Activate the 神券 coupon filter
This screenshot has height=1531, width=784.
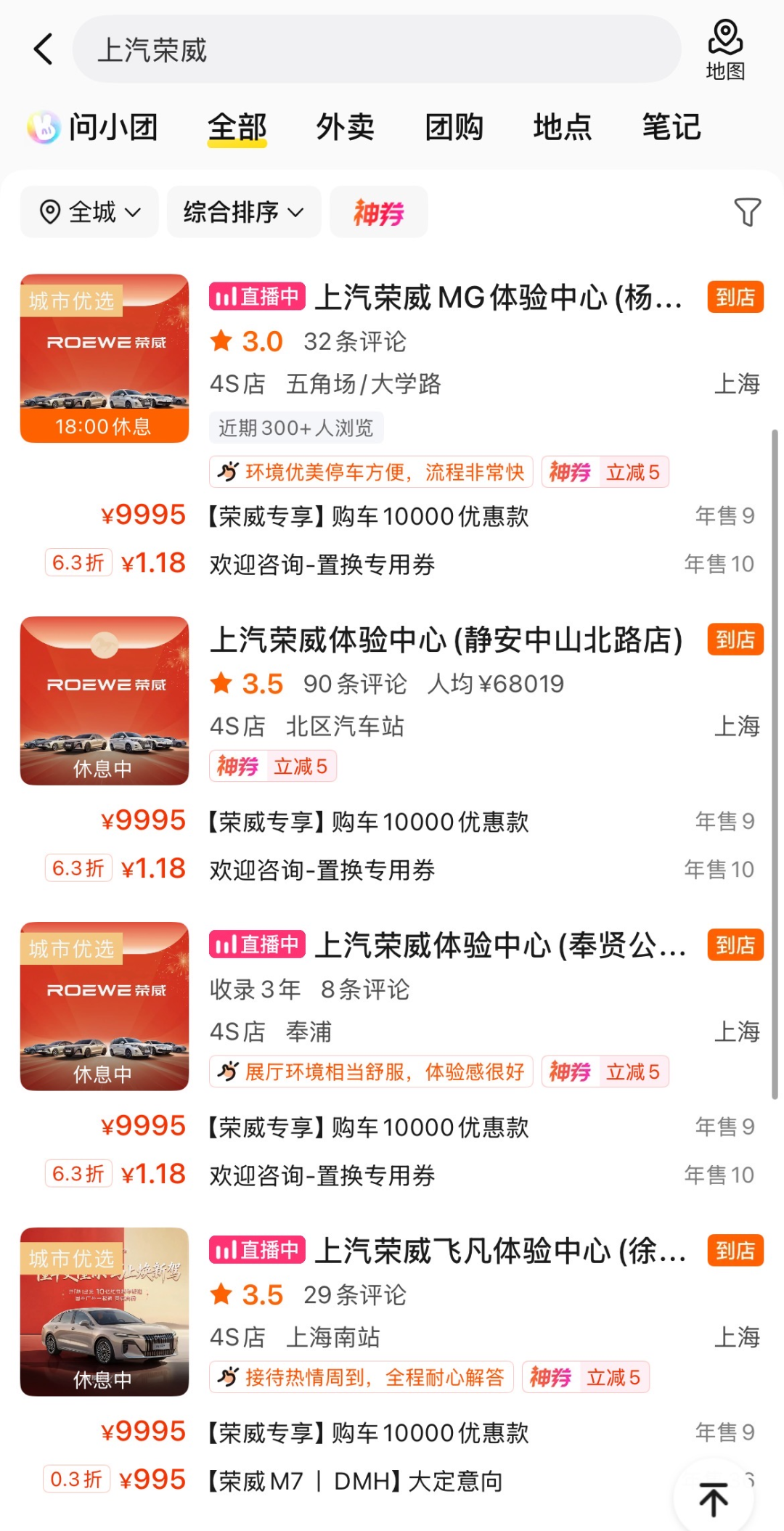click(x=378, y=211)
